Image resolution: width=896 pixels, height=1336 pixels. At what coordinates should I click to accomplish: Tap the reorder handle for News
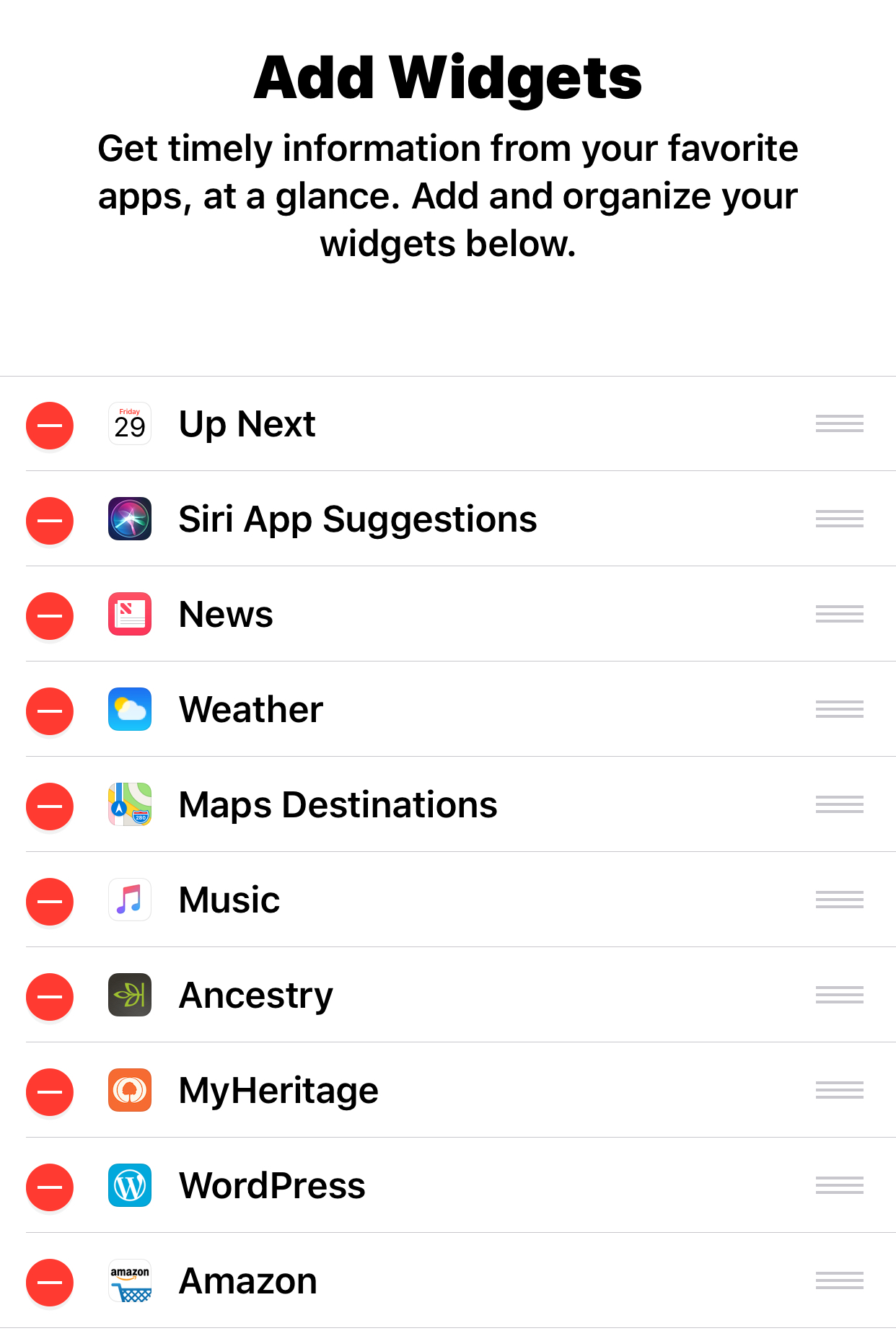tap(839, 614)
